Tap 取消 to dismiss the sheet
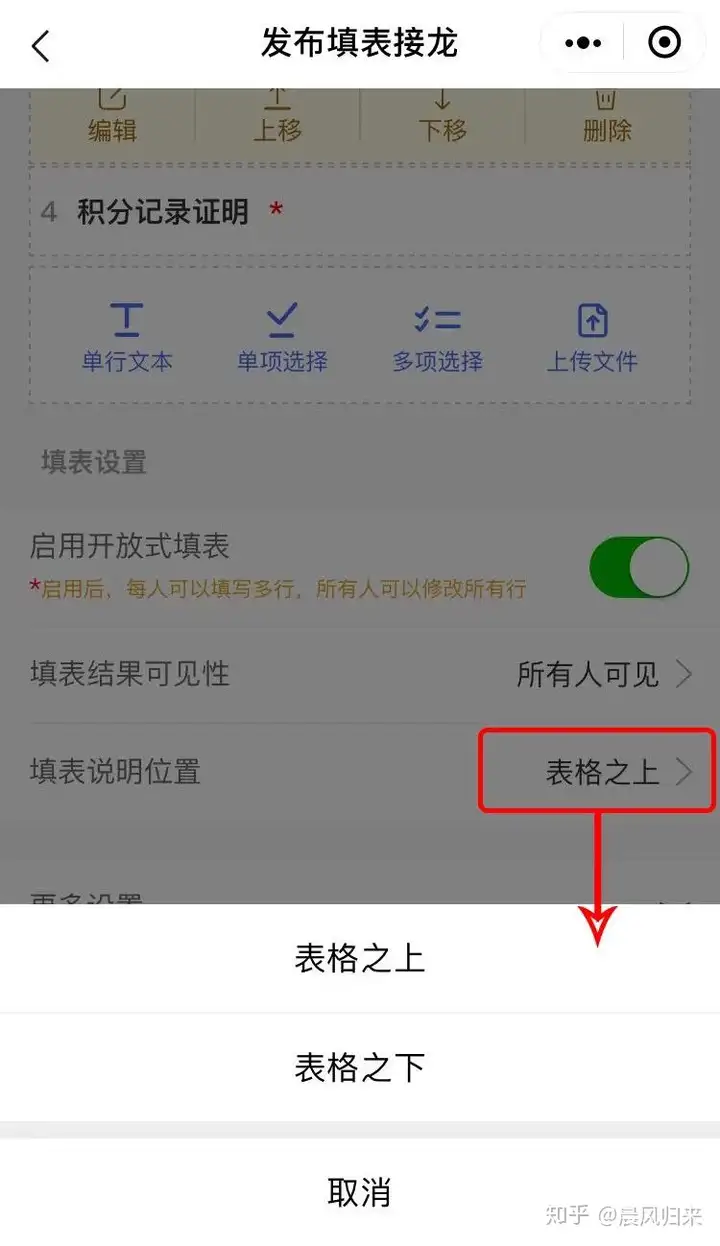This screenshot has width=720, height=1246. (x=360, y=1192)
